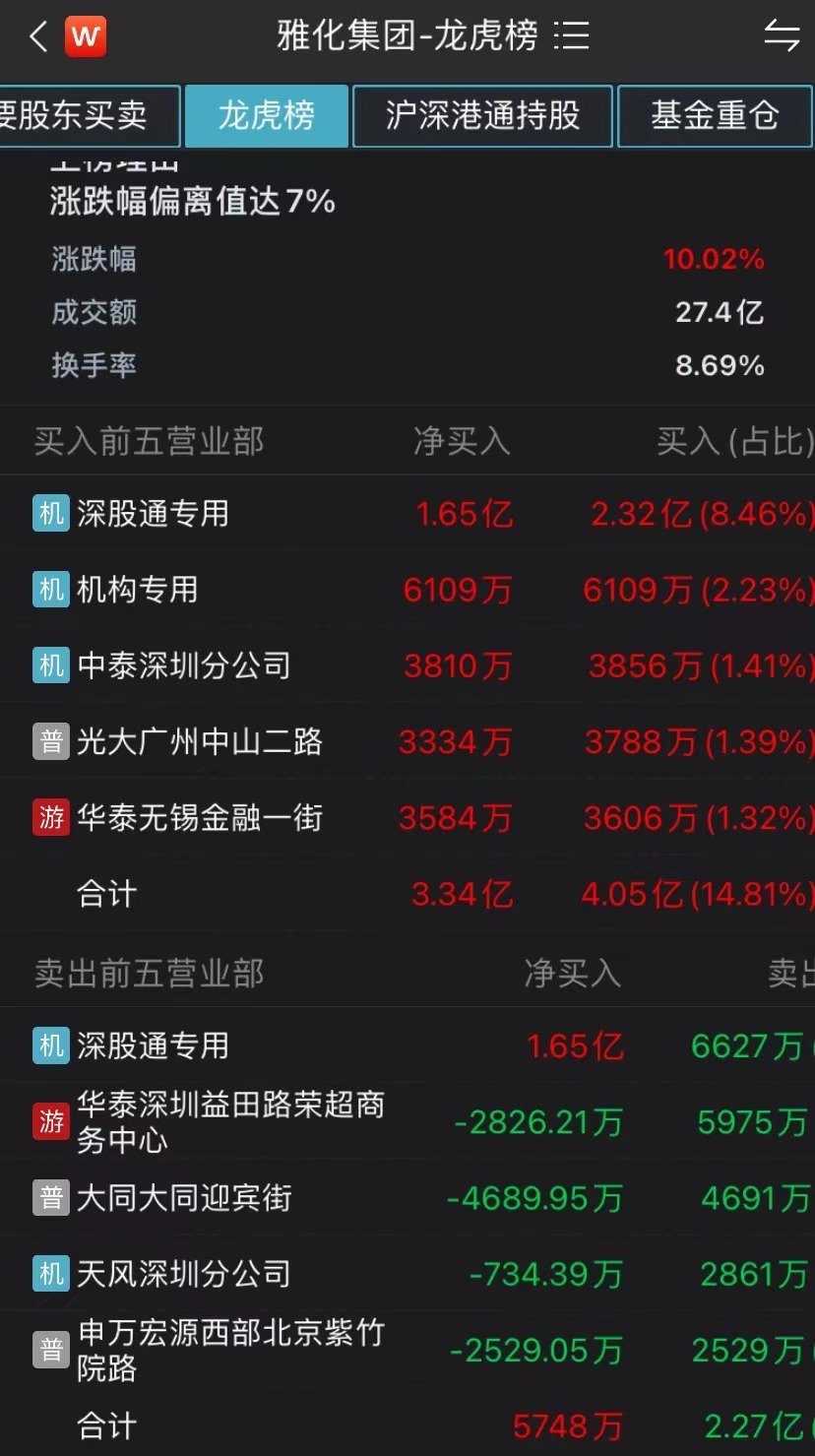Open 机构专用 row in buy list
Image resolution: width=815 pixels, height=1456 pixels.
point(407,590)
